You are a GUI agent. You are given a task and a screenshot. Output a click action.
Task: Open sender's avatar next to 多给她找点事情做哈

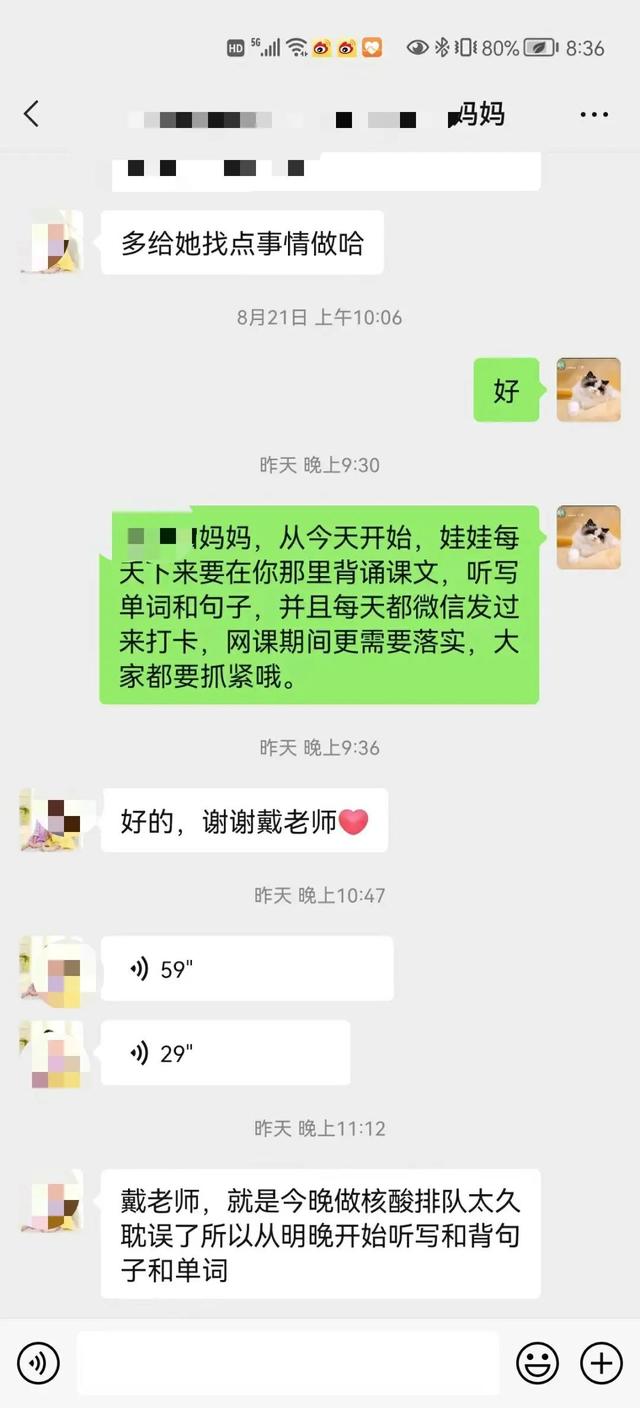click(x=51, y=242)
